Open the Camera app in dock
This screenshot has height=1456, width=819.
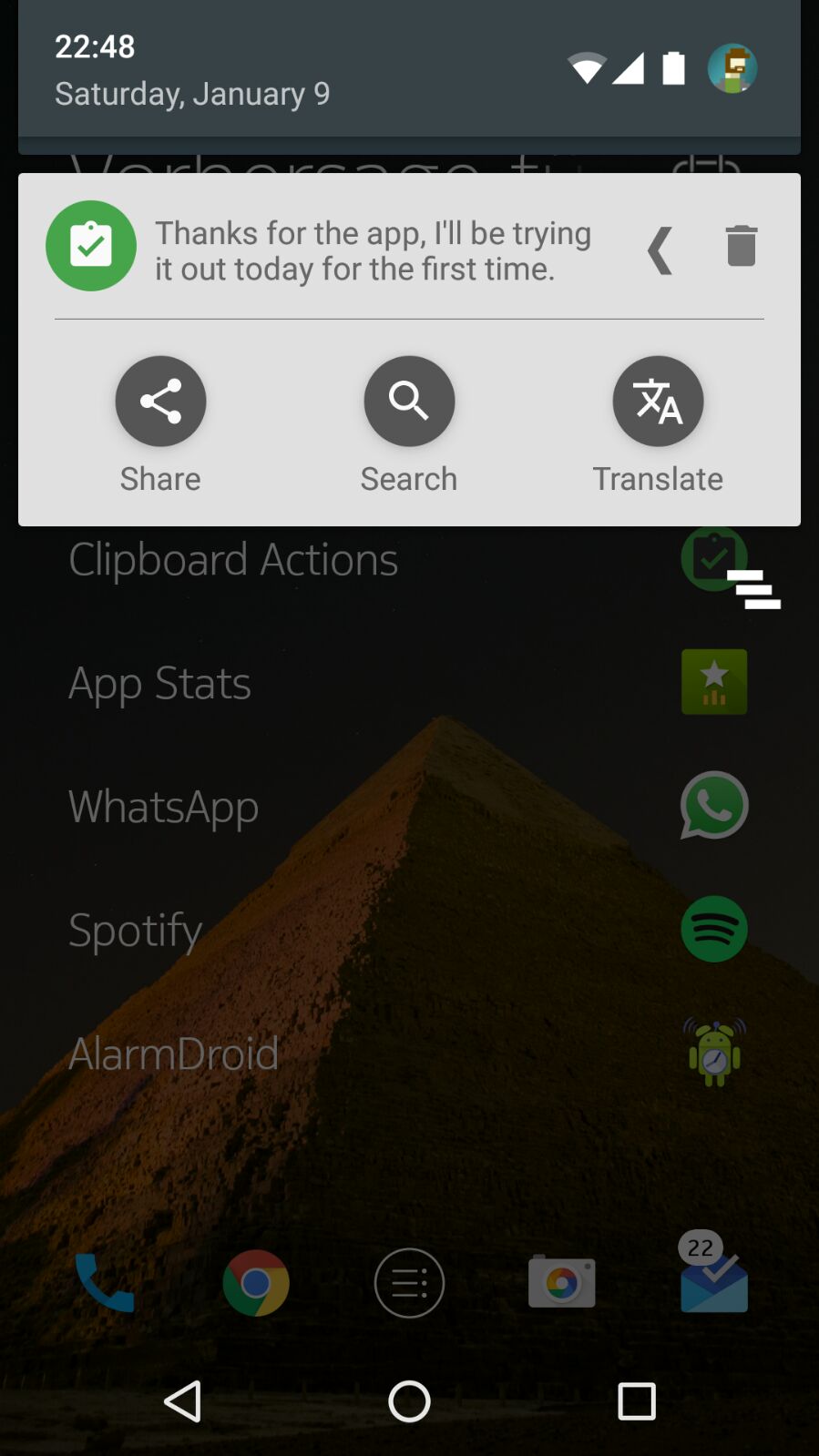[562, 1282]
